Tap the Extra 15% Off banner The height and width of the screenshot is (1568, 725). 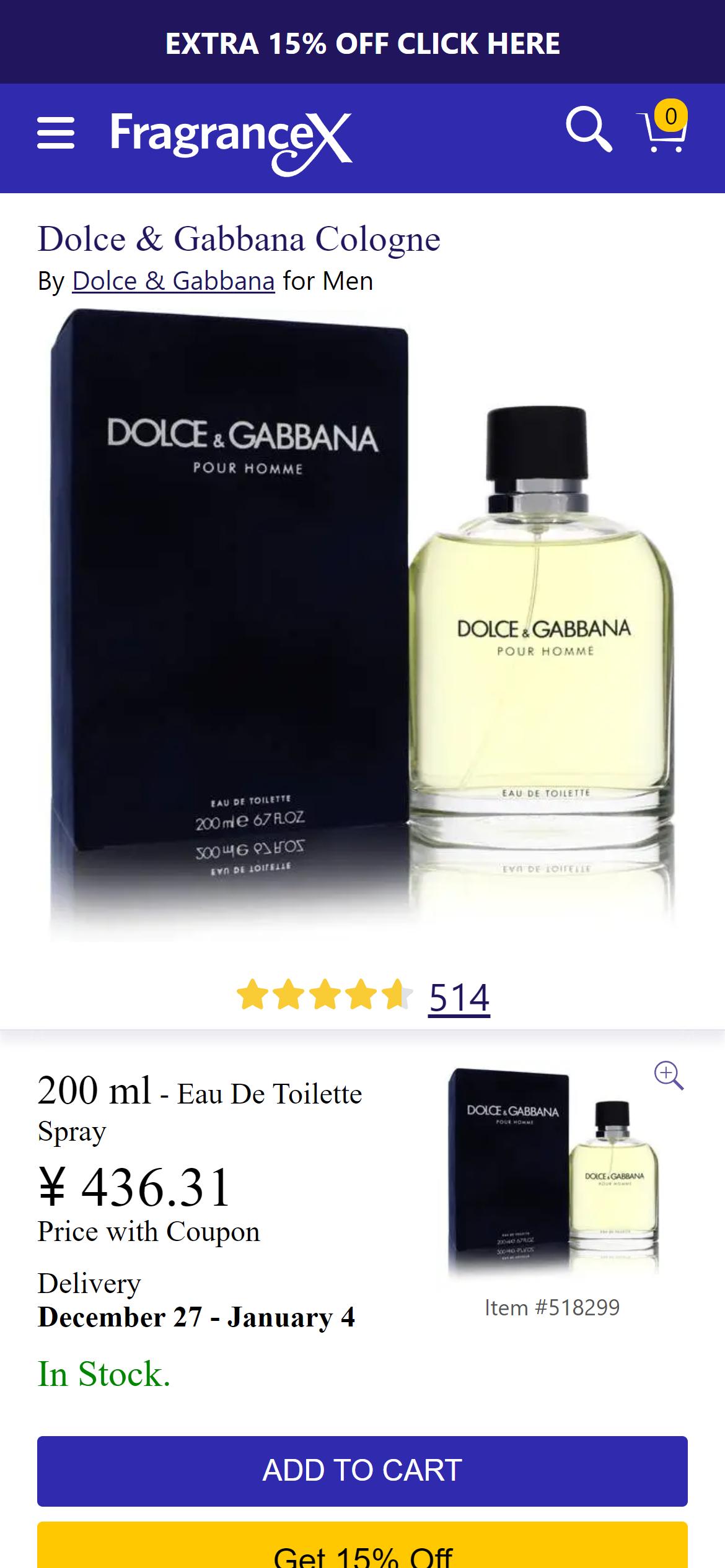pos(362,43)
